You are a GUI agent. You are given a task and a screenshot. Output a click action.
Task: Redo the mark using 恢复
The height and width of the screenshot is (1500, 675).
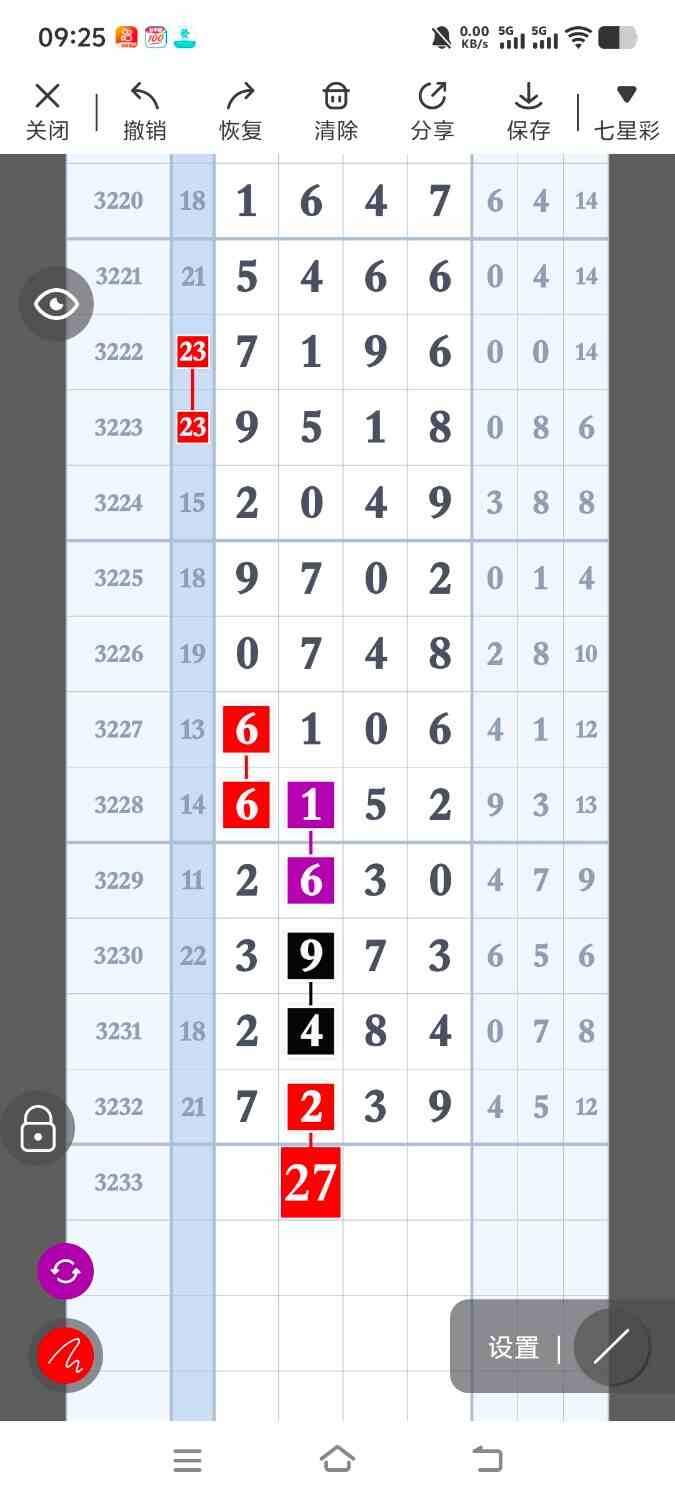240,111
